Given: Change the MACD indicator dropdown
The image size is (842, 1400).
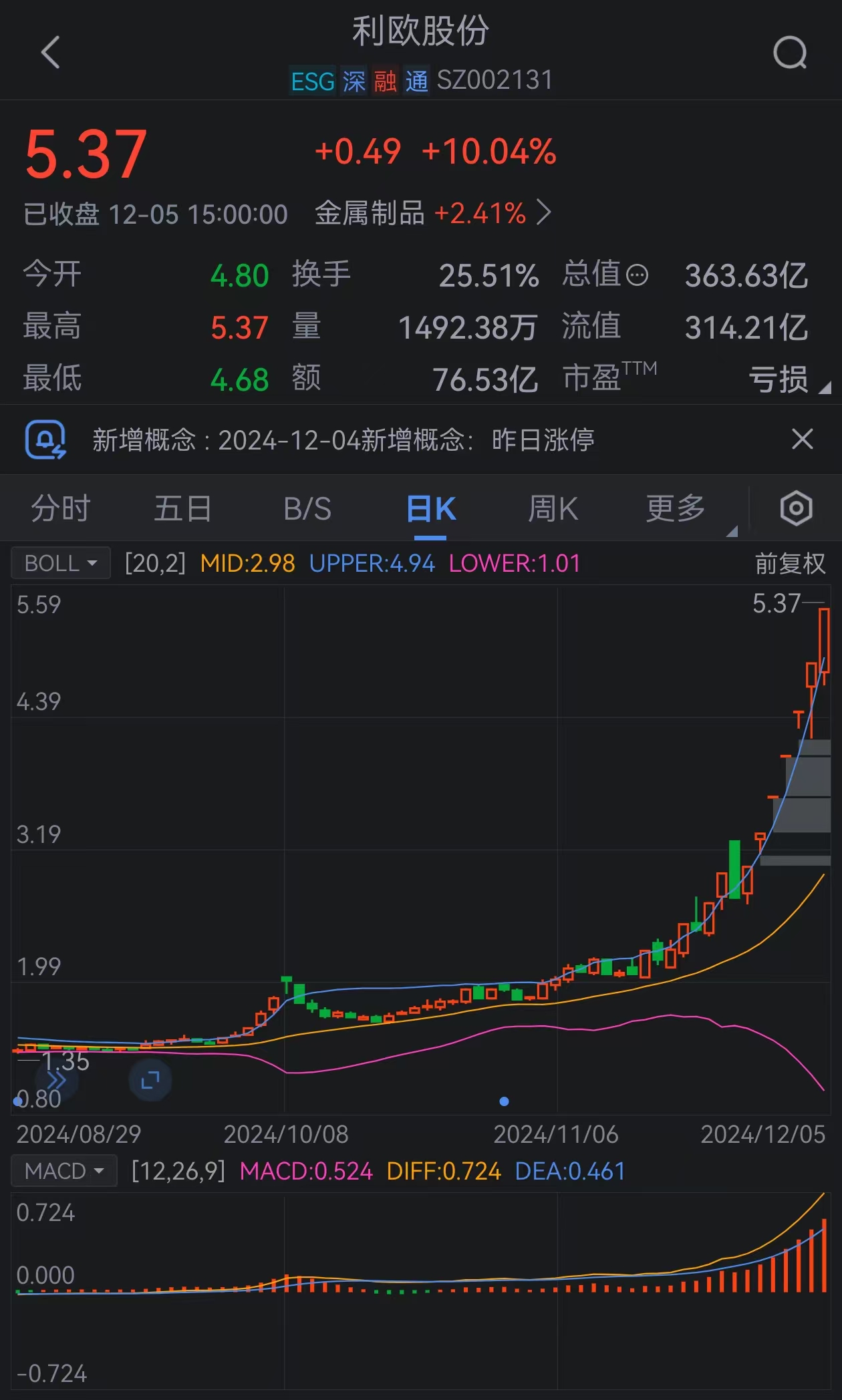Looking at the screenshot, I should coord(64,1171).
